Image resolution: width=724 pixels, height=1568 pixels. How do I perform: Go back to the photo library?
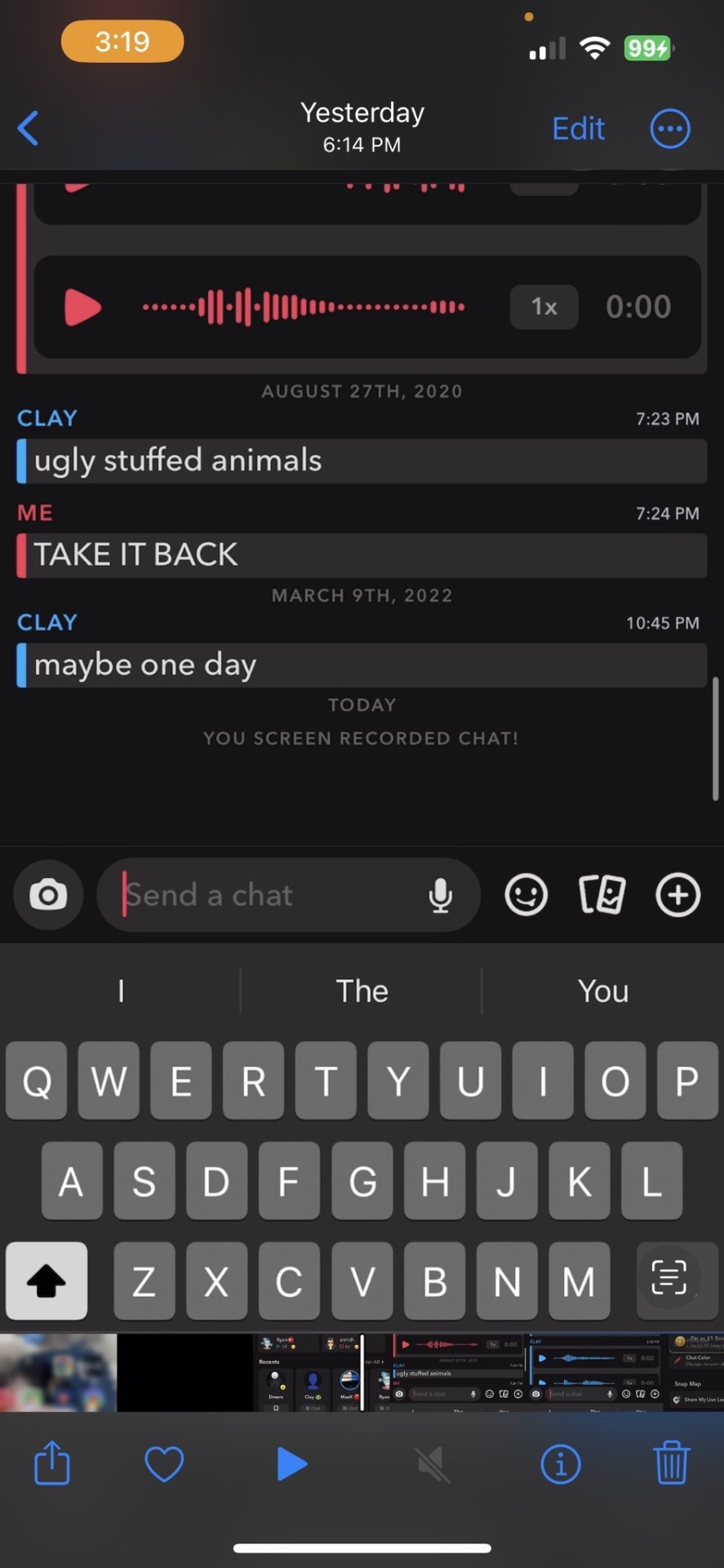click(29, 128)
